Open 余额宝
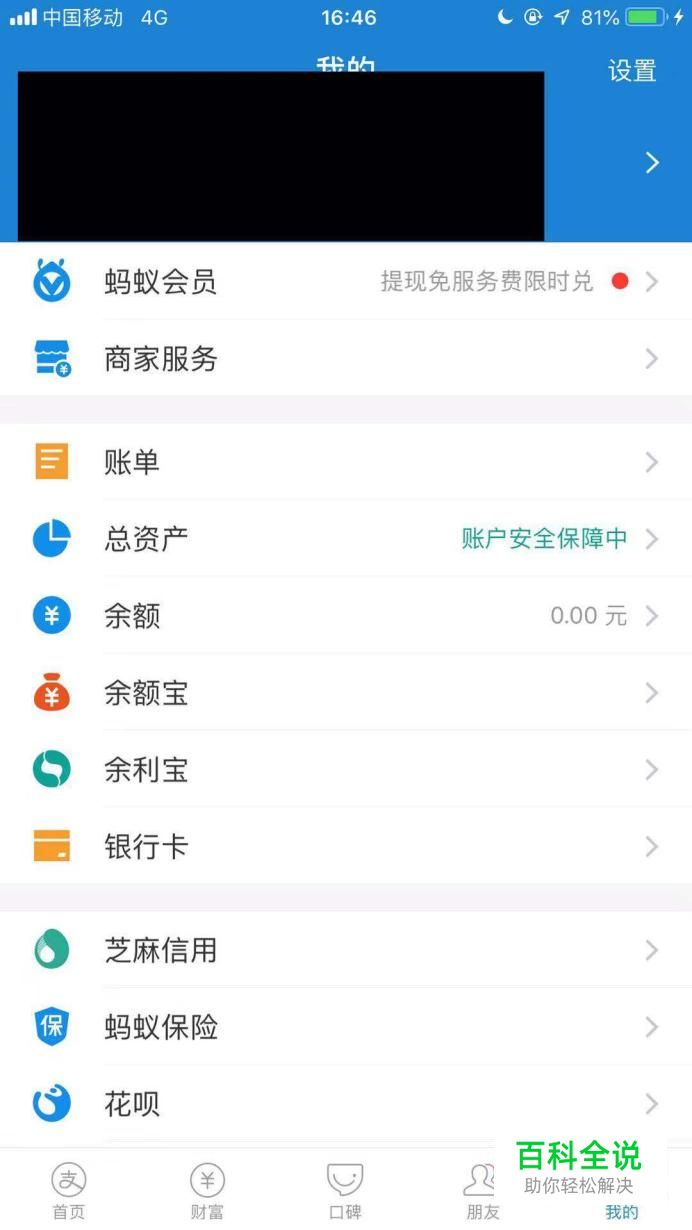Image resolution: width=692 pixels, height=1230 pixels. [346, 693]
